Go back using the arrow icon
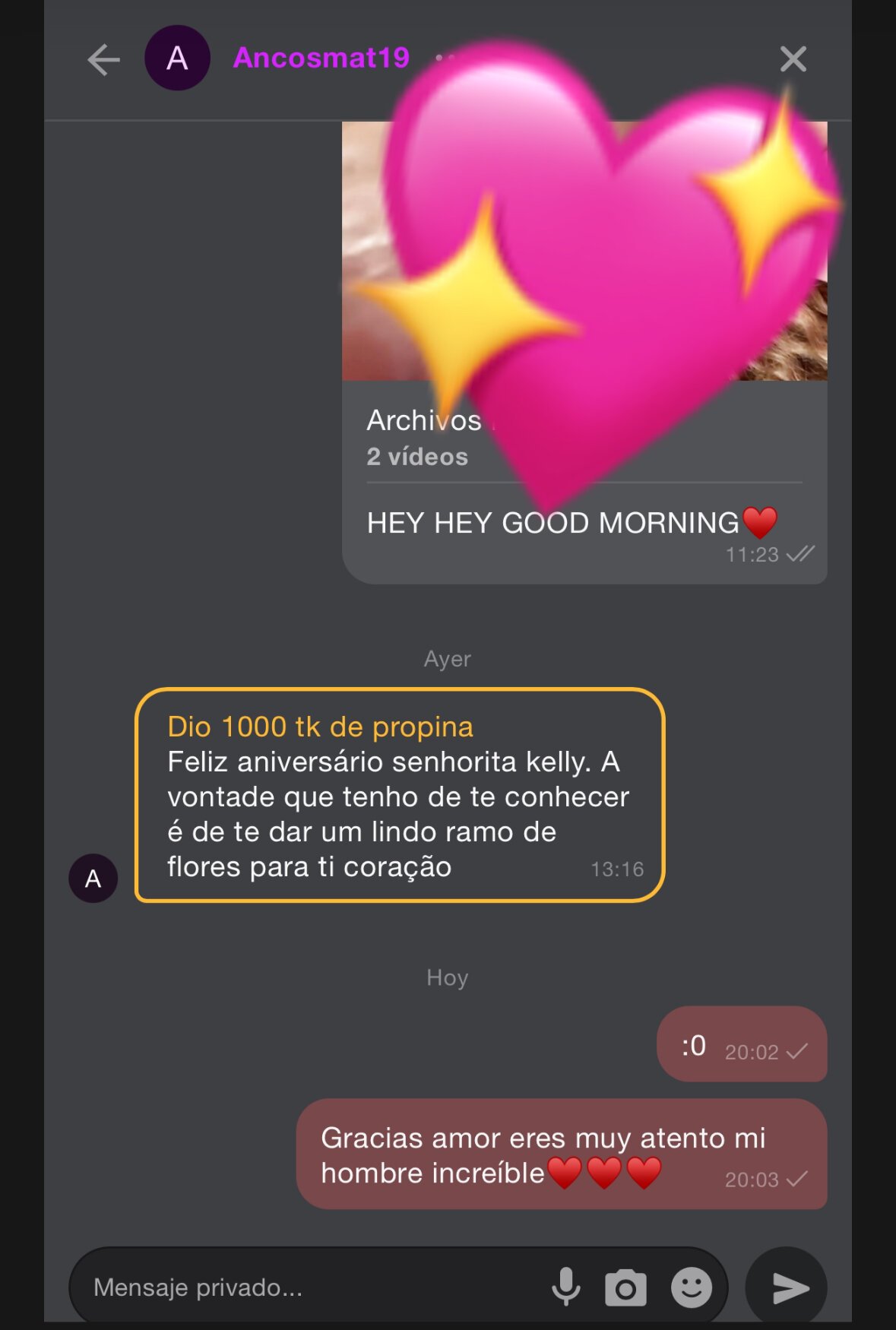The image size is (896, 1330). [103, 60]
